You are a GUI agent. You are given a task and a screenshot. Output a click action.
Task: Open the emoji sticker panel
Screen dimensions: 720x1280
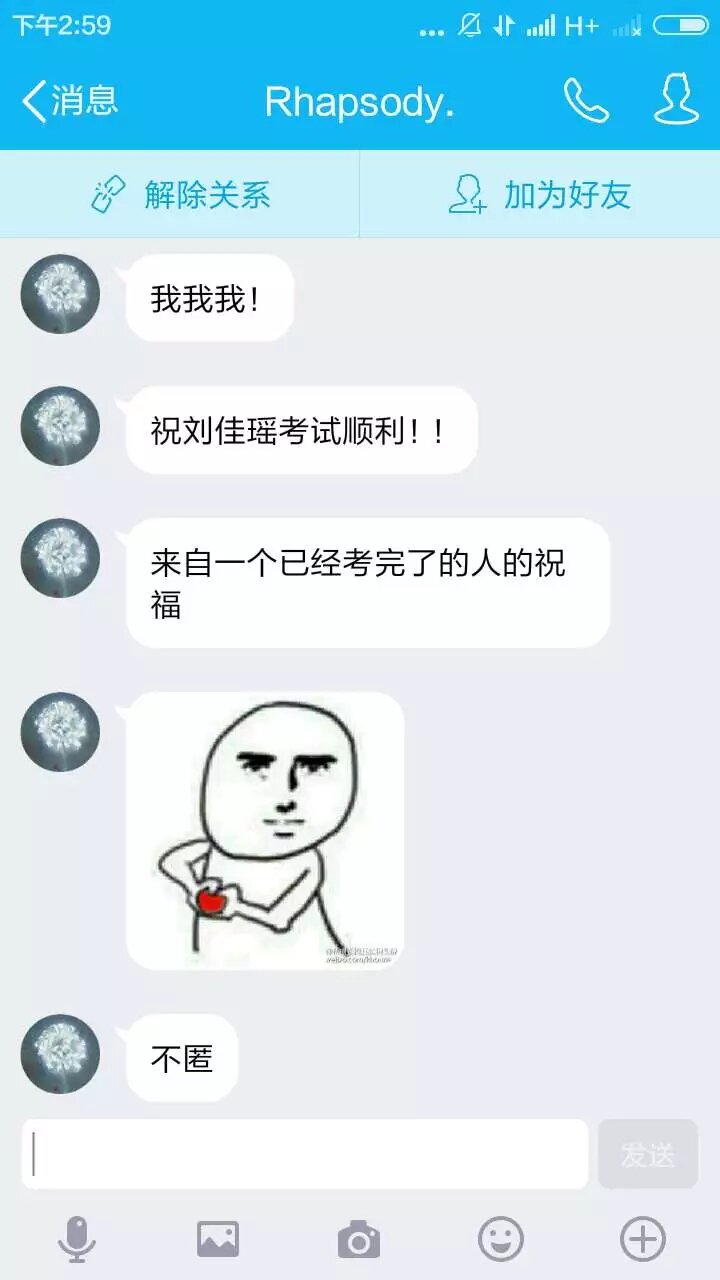[501, 1240]
